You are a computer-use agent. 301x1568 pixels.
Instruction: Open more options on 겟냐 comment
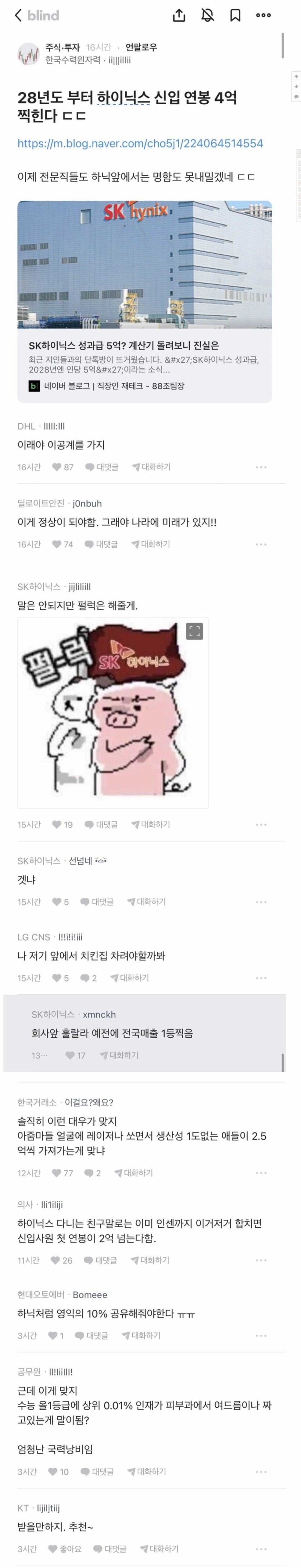point(261,902)
